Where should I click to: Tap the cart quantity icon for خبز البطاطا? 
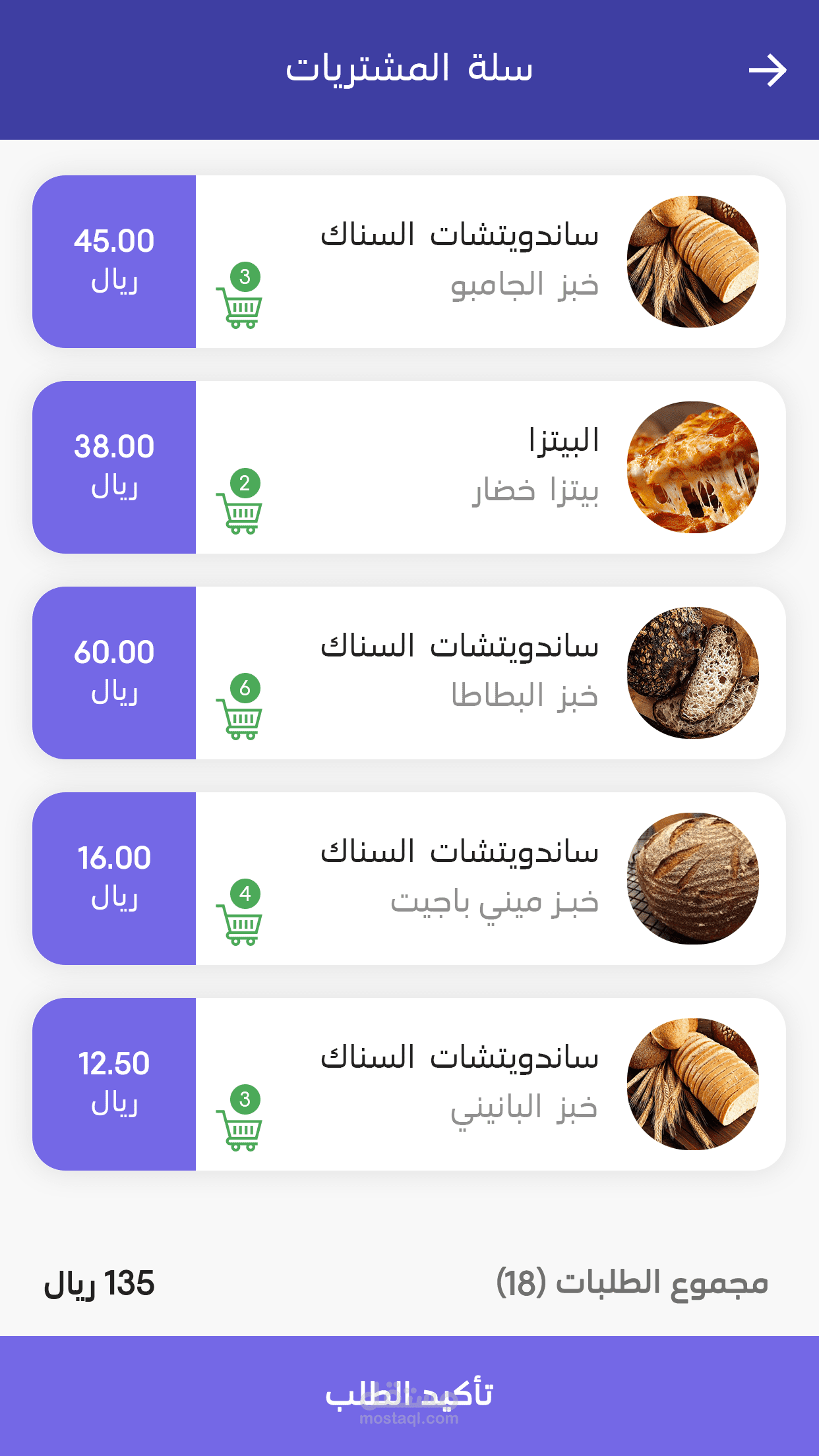(241, 708)
